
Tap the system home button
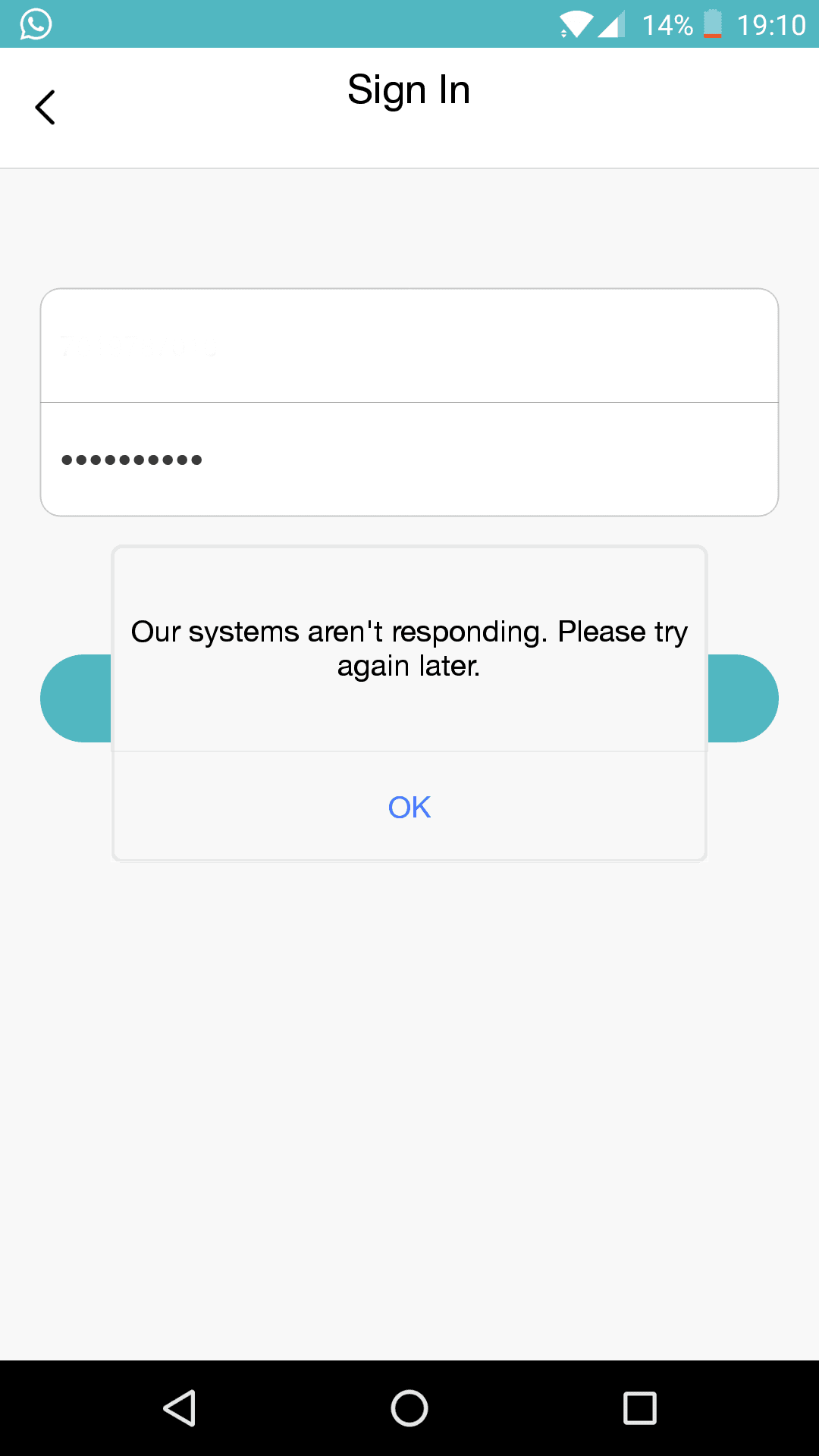pyautogui.click(x=409, y=1408)
